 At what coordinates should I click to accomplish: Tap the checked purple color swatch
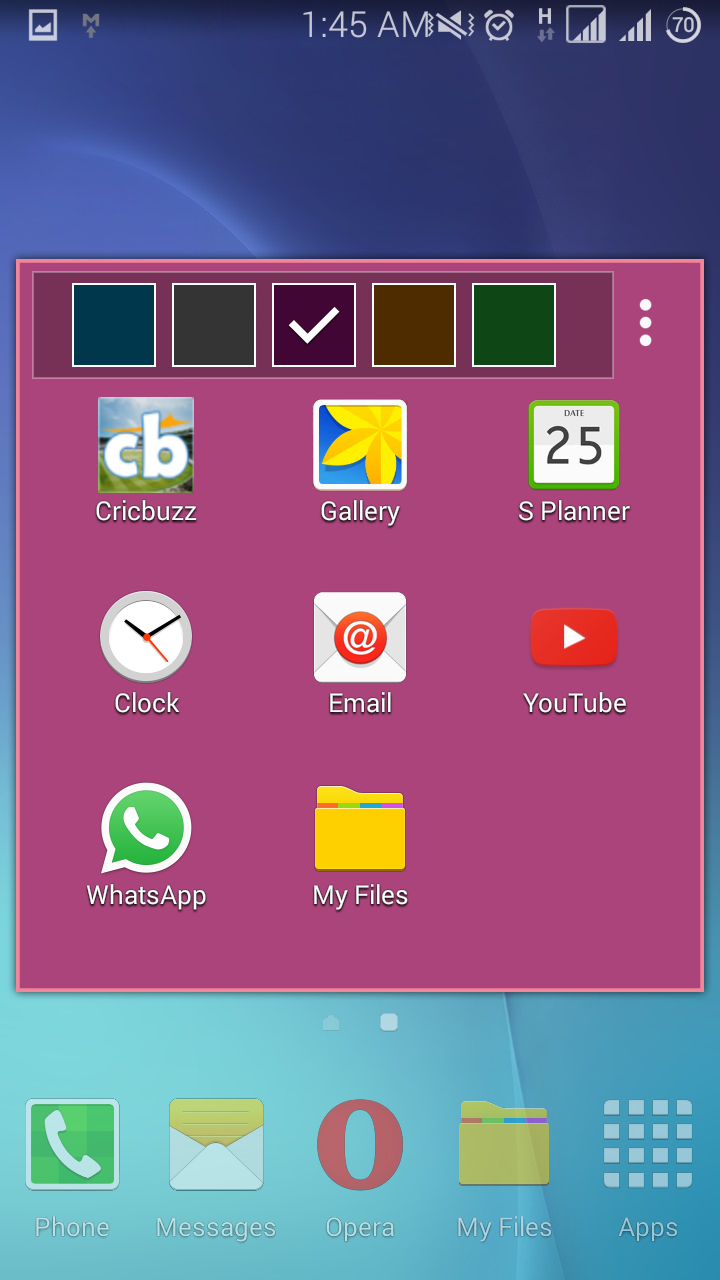point(314,325)
